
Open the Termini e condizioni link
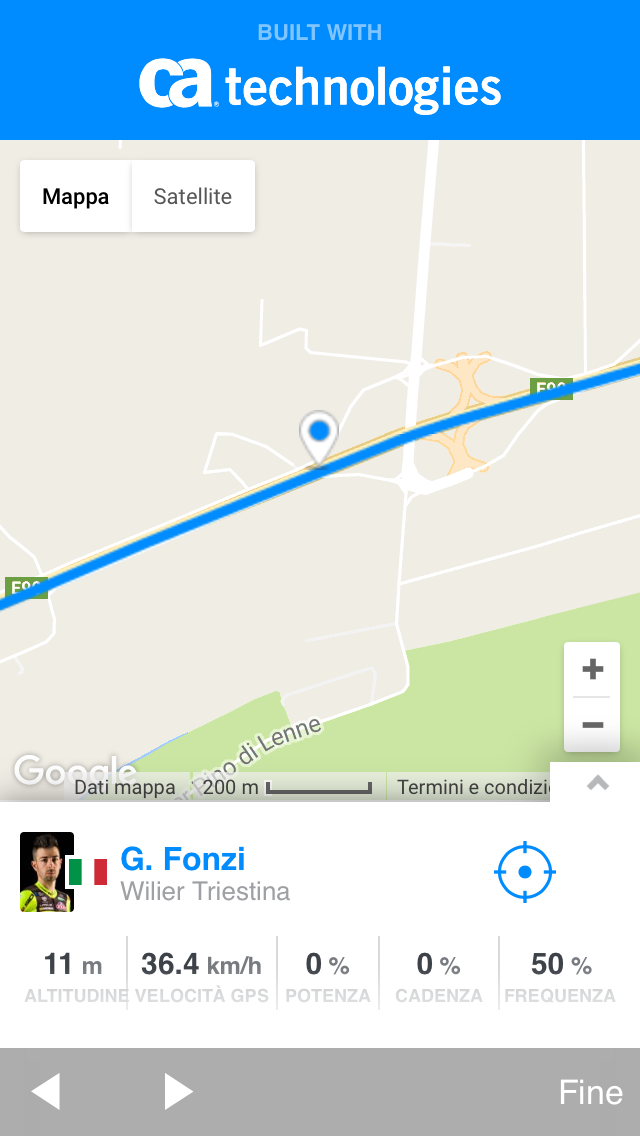(472, 787)
